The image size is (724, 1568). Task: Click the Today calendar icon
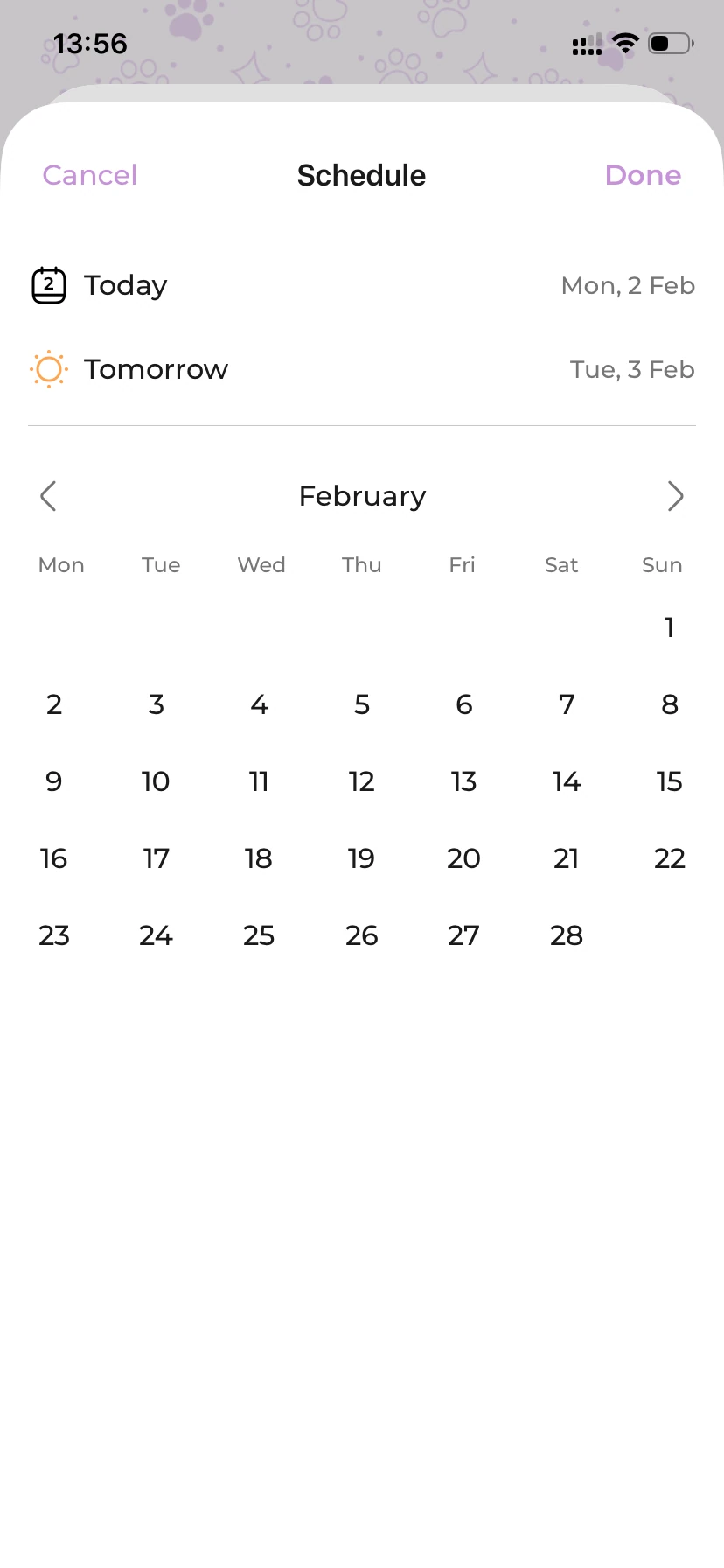click(x=49, y=284)
